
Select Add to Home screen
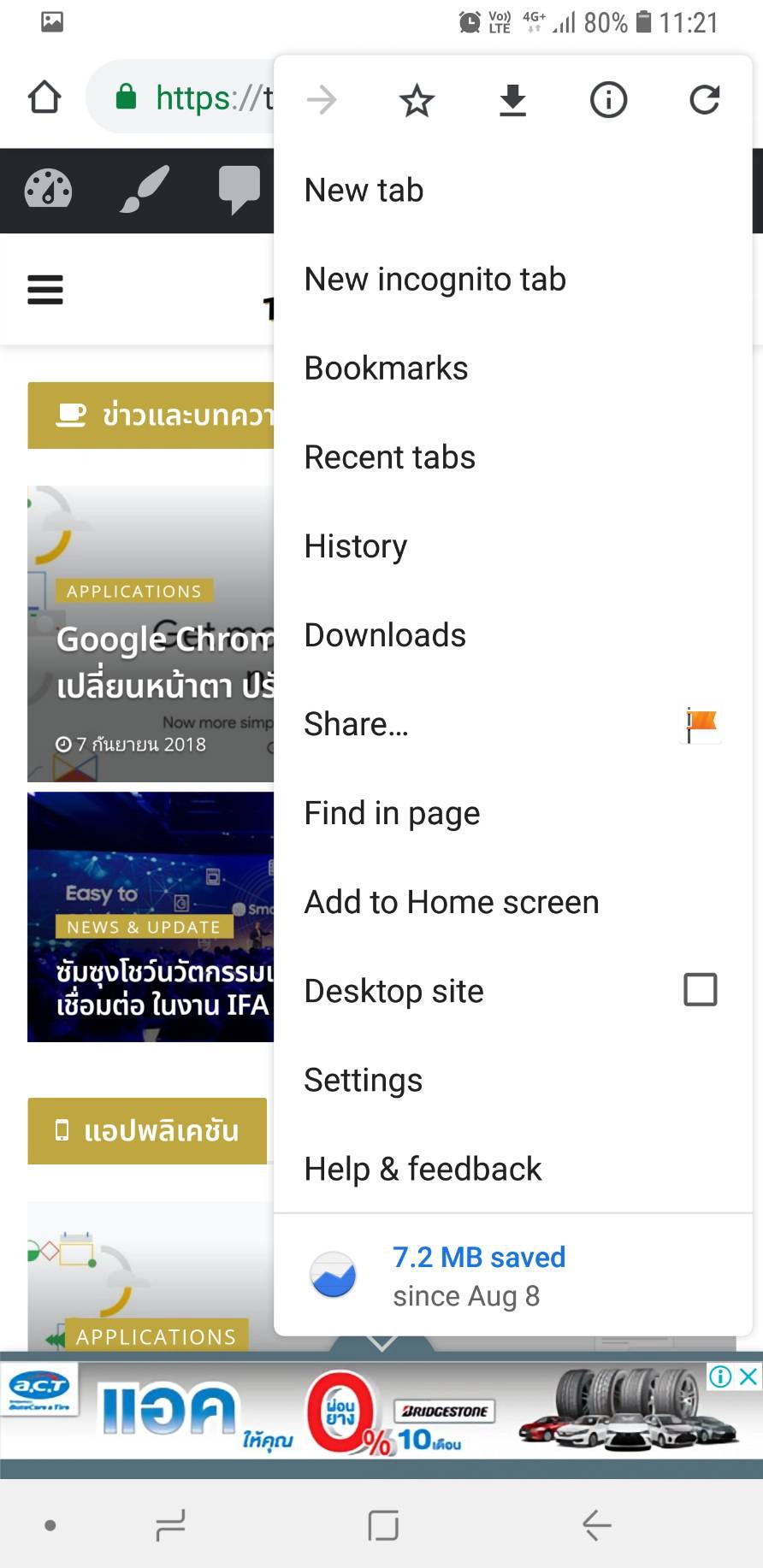click(x=452, y=902)
